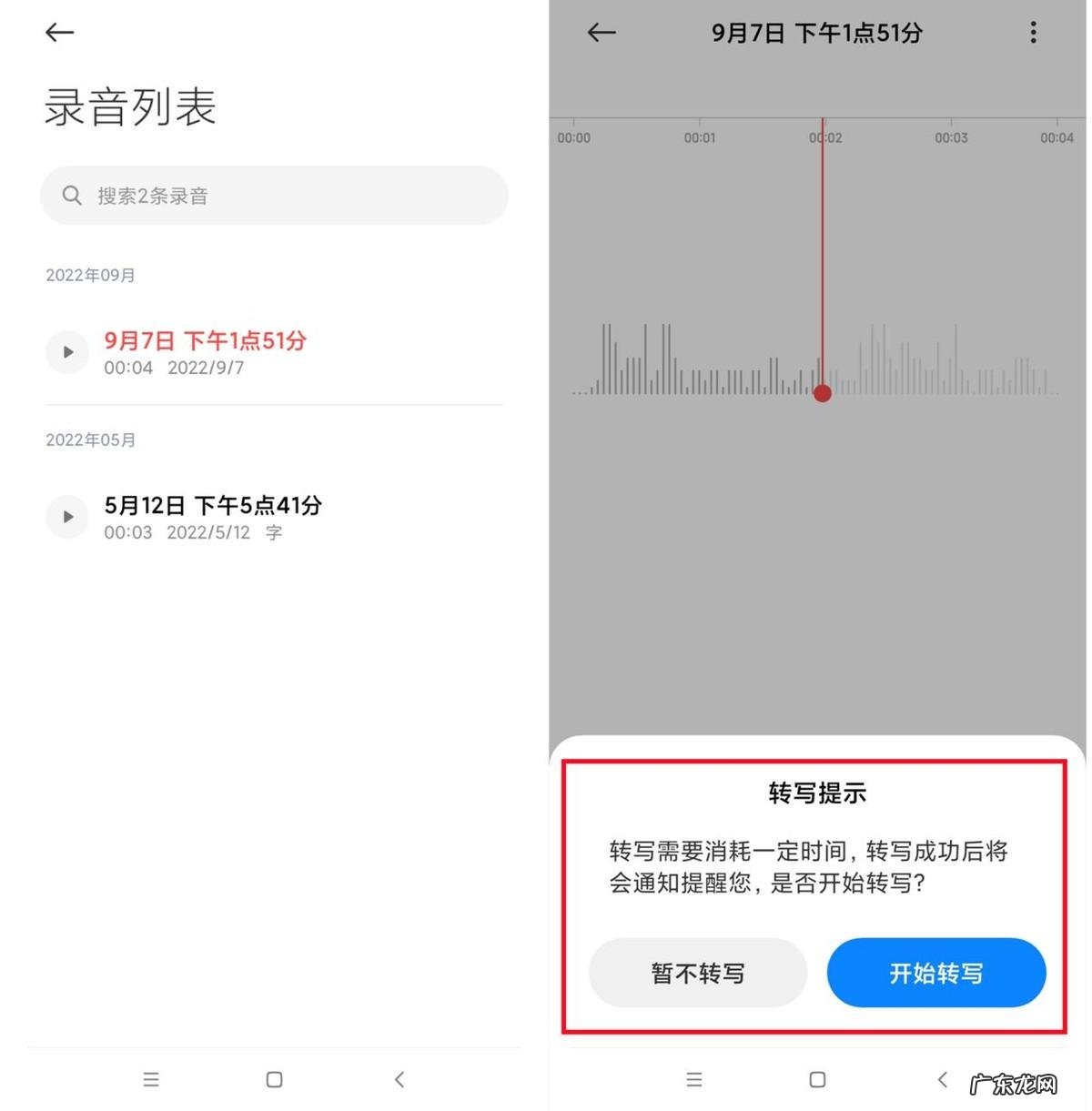1092x1111 pixels.
Task: Tap the 字 transcription label on May recording
Action: pyautogui.click(x=274, y=533)
